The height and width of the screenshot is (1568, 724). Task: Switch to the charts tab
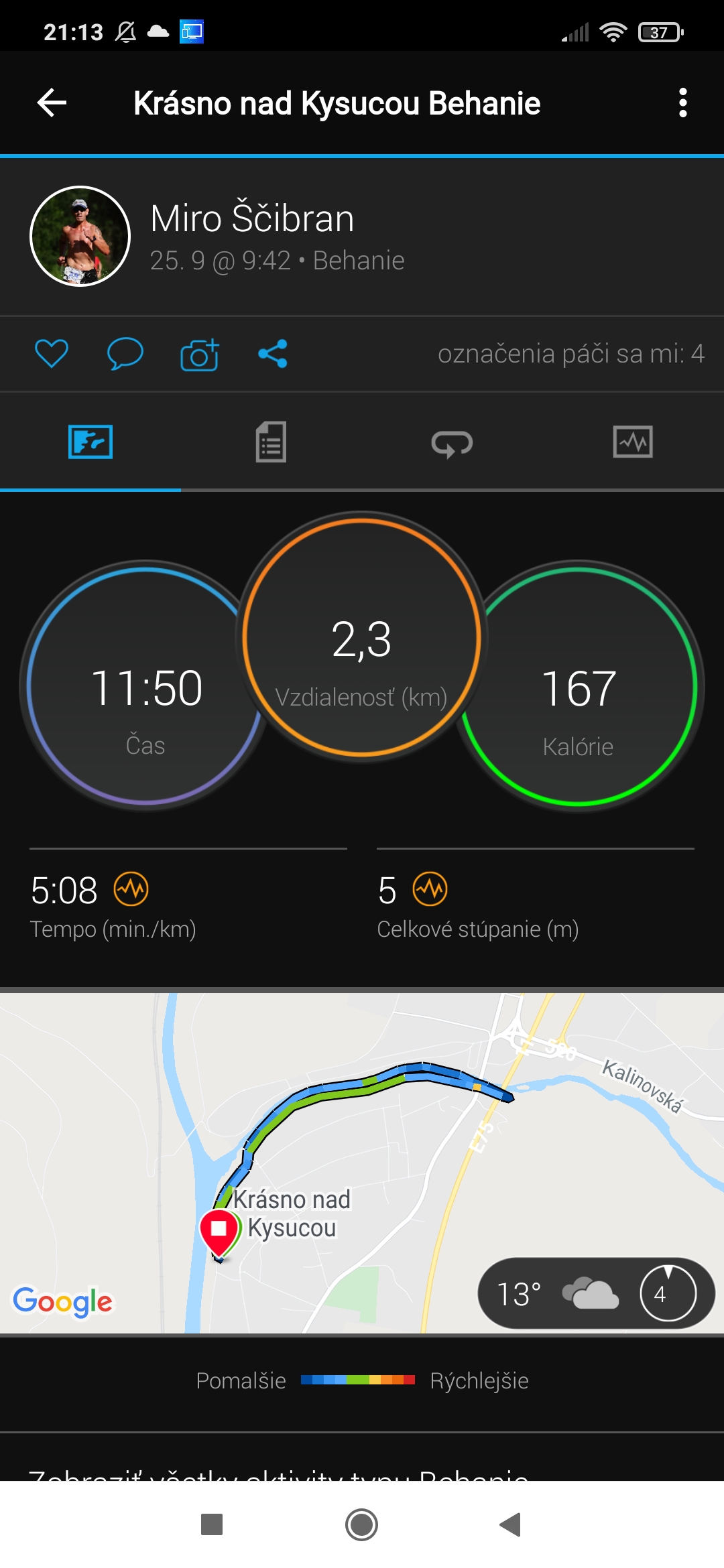633,442
